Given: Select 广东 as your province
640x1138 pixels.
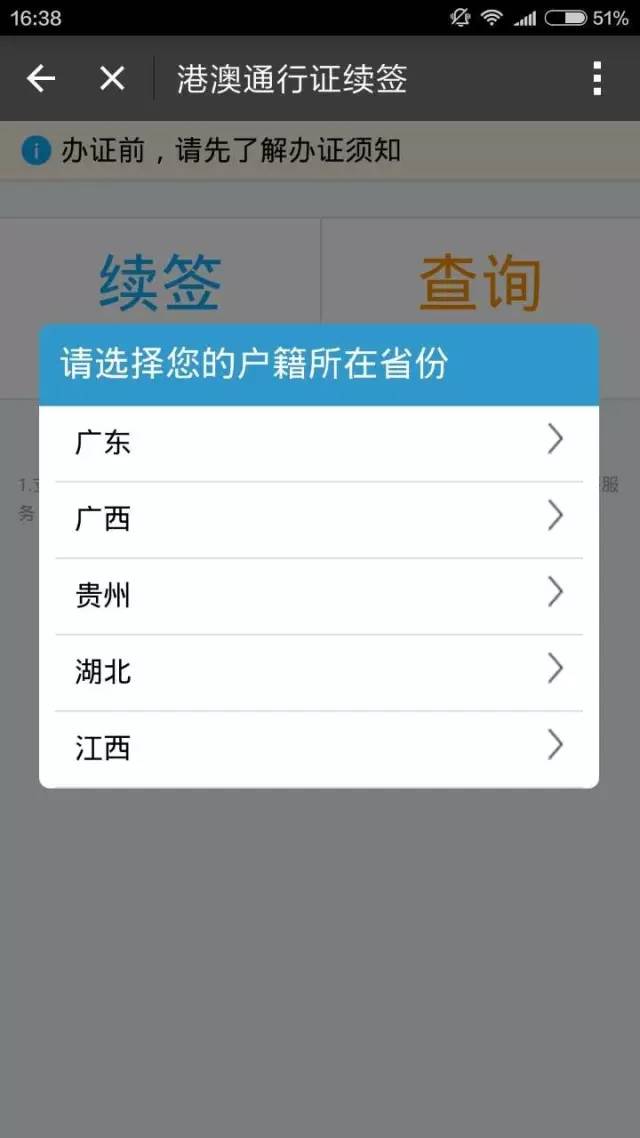Looking at the screenshot, I should point(318,442).
